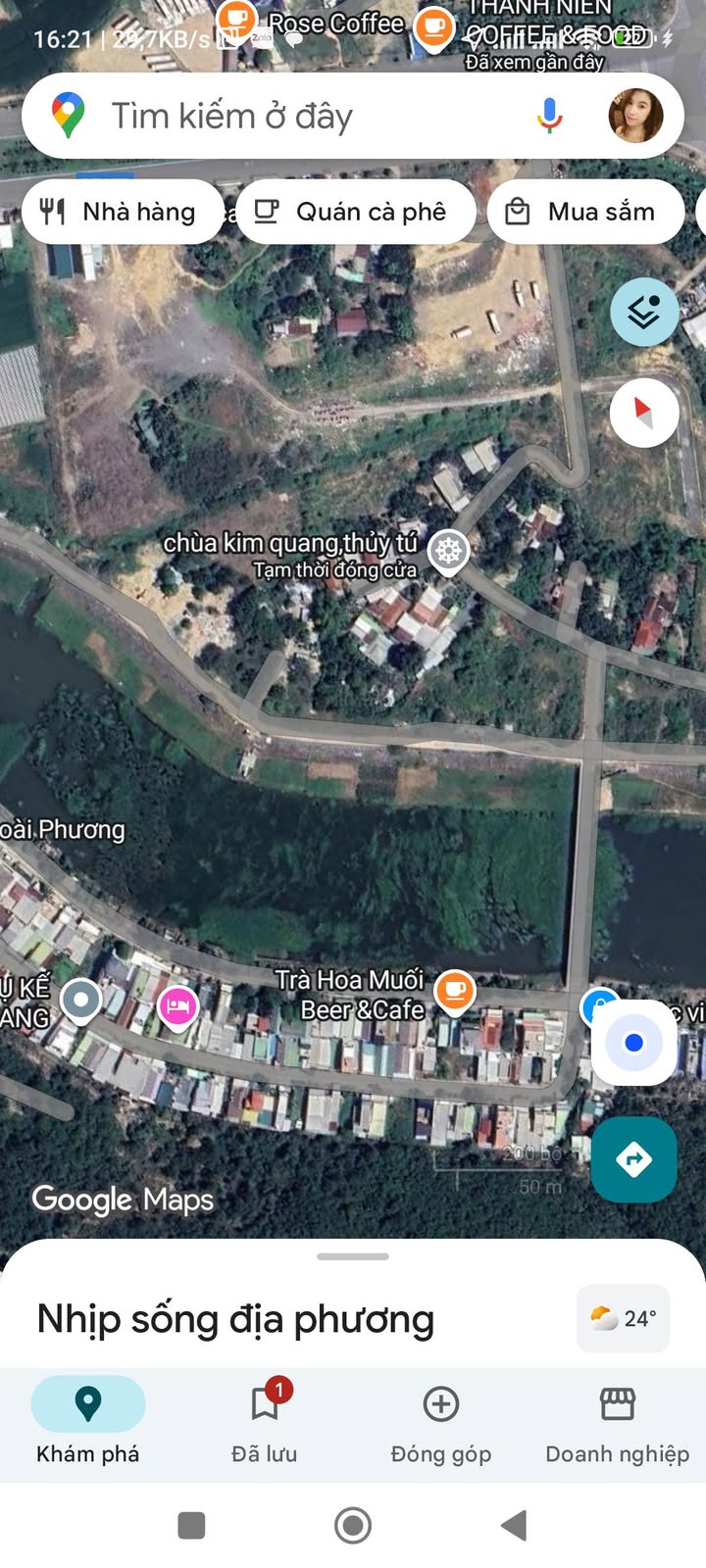706x1568 pixels.
Task: Open the account profile picture
Action: pyautogui.click(x=635, y=116)
